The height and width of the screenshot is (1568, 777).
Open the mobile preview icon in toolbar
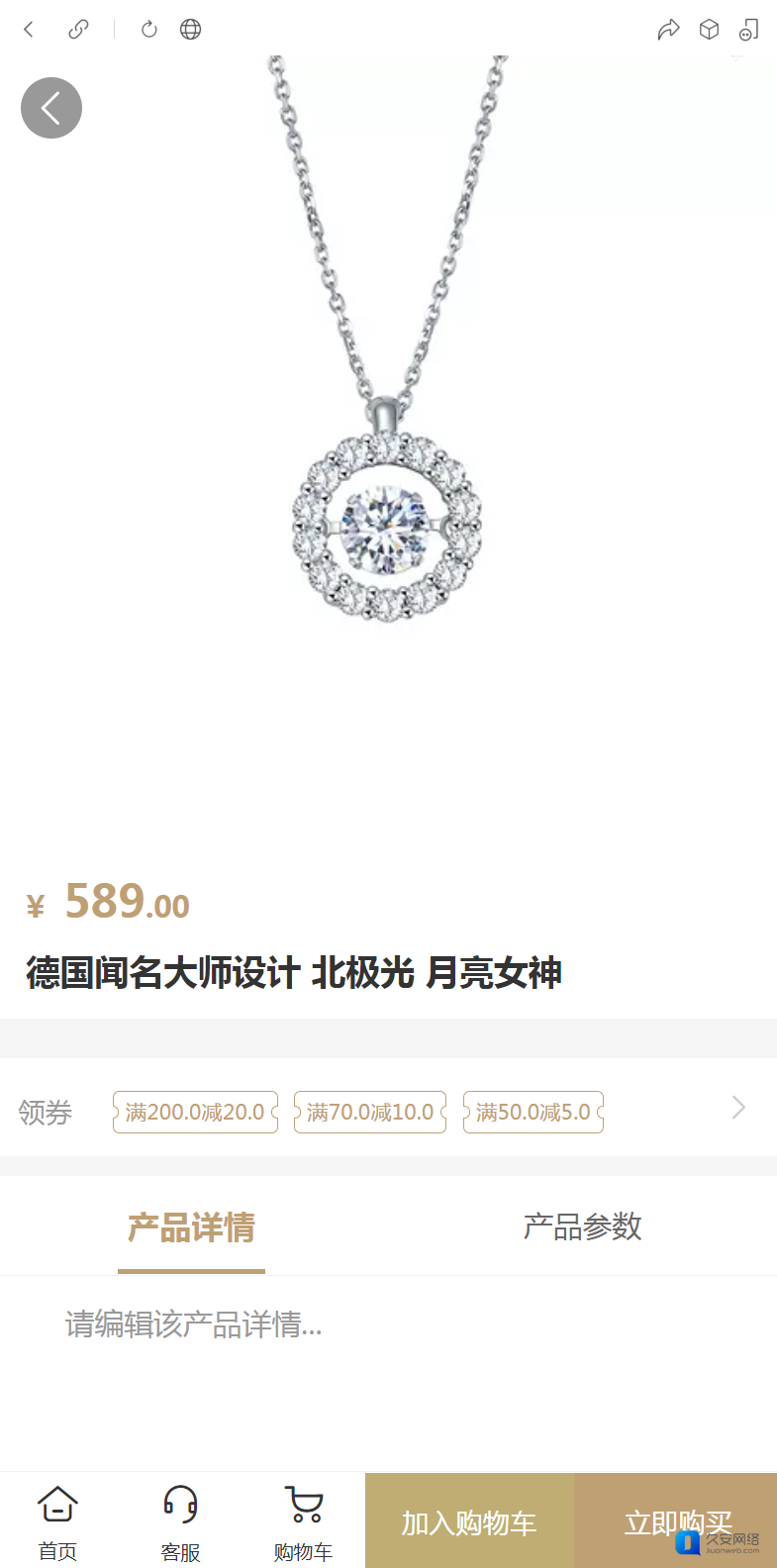748,30
